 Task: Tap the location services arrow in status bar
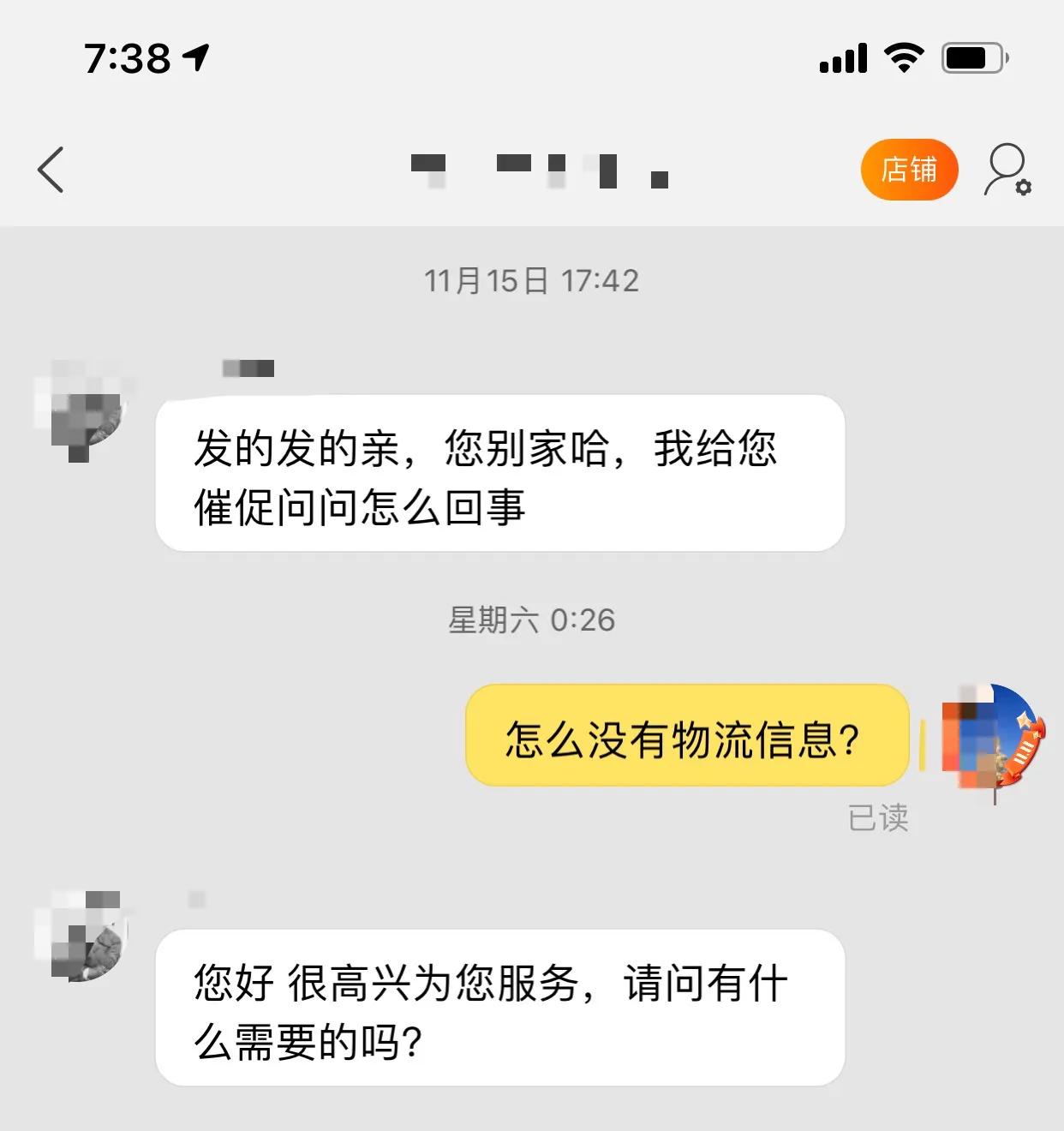coord(197,55)
